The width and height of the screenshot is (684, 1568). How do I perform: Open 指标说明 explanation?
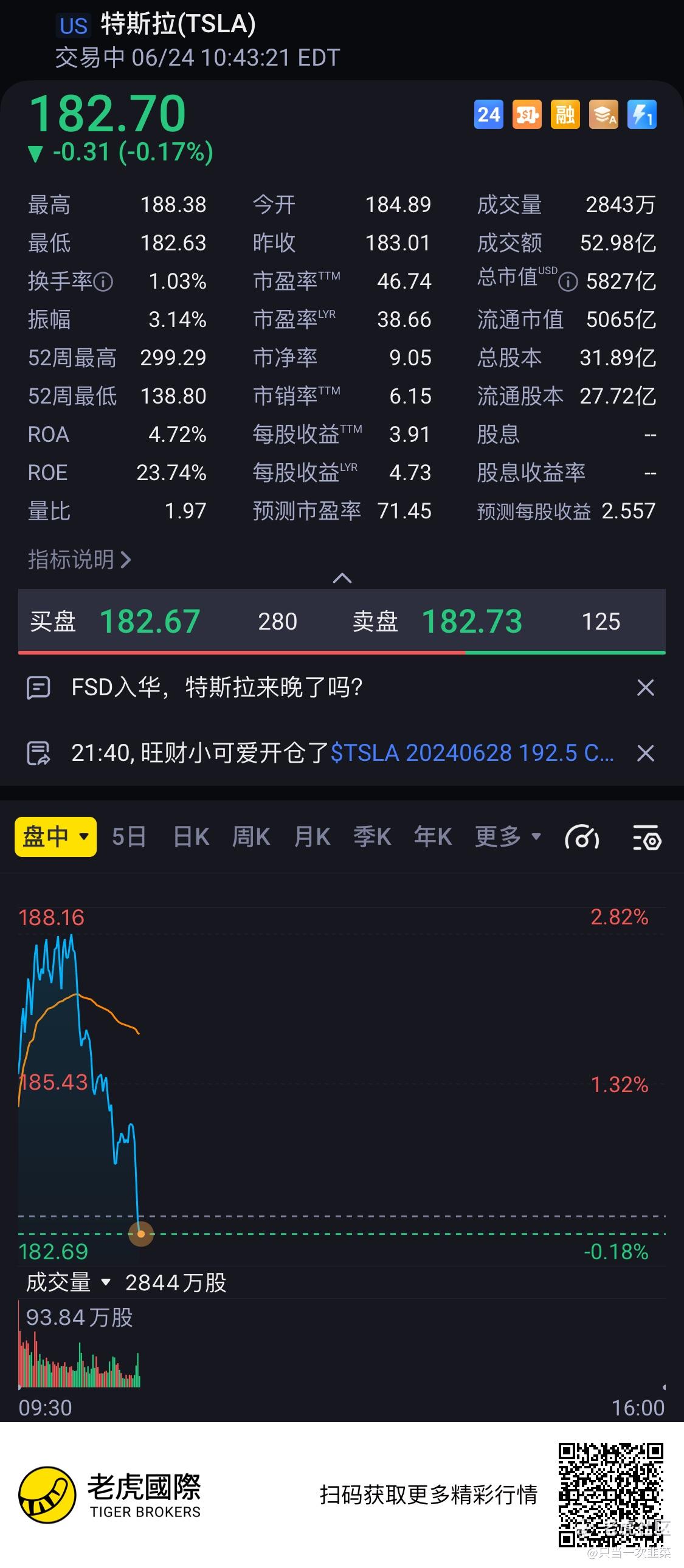(79, 559)
